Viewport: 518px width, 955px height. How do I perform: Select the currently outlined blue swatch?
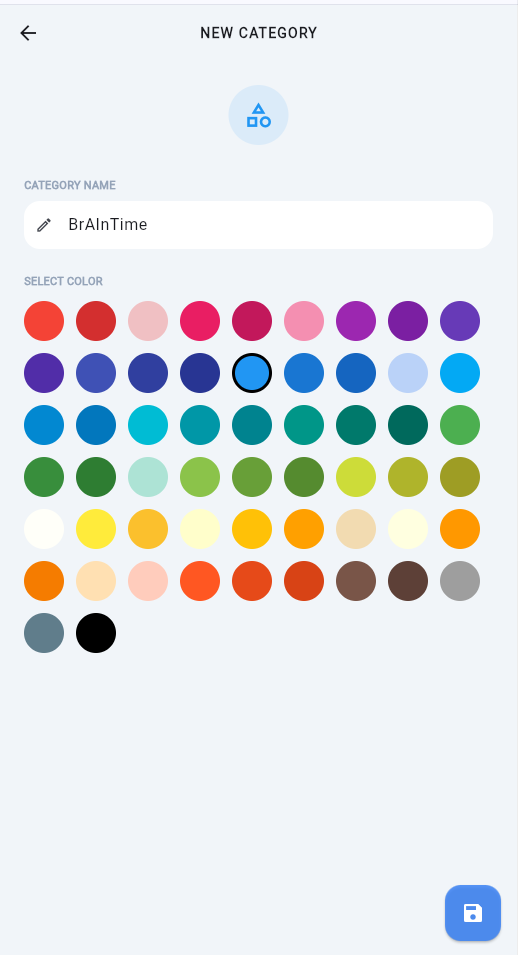252,373
